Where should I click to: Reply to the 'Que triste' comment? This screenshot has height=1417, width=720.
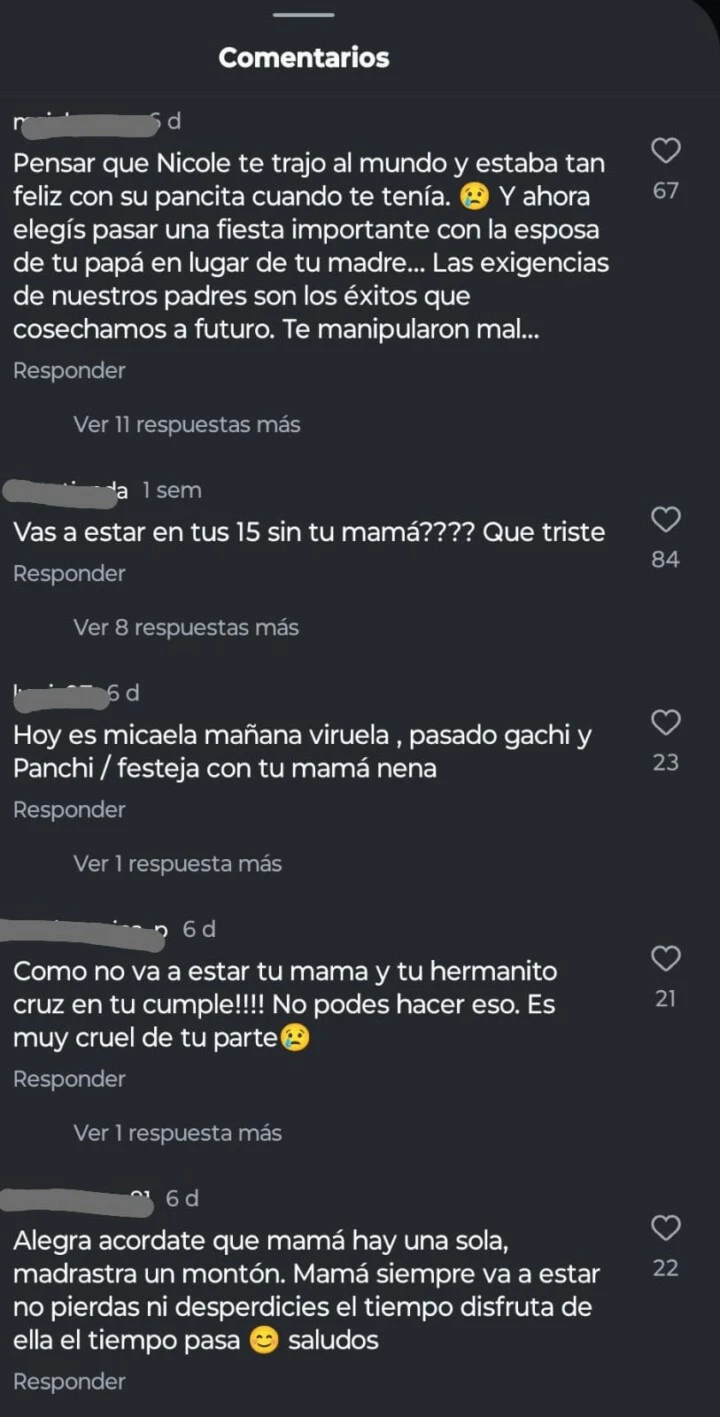pyautogui.click(x=69, y=574)
